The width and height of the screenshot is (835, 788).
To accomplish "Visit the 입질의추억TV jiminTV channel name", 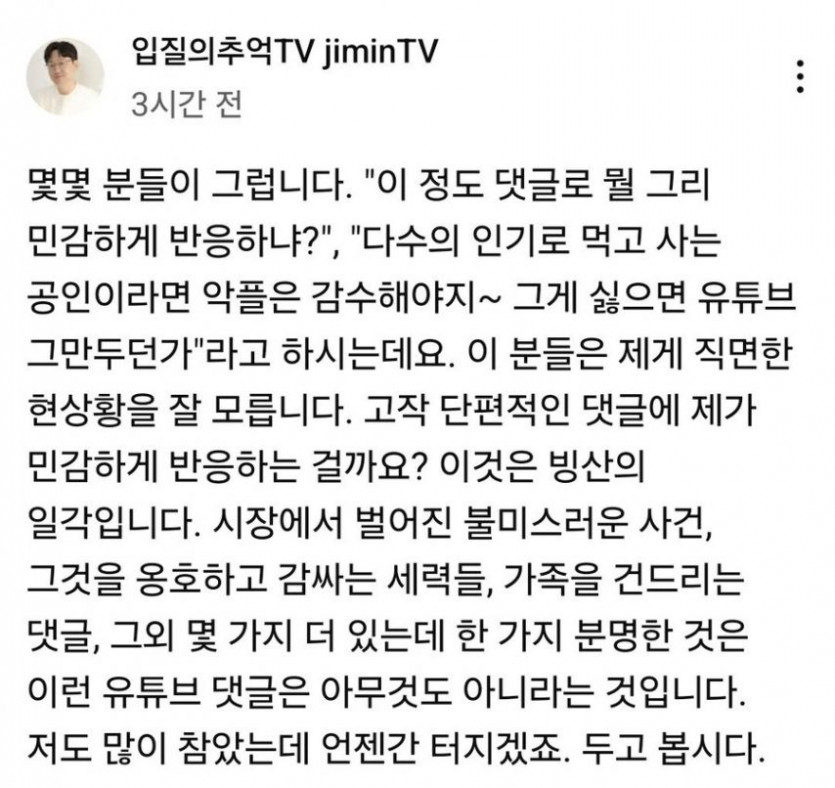I will click(283, 53).
